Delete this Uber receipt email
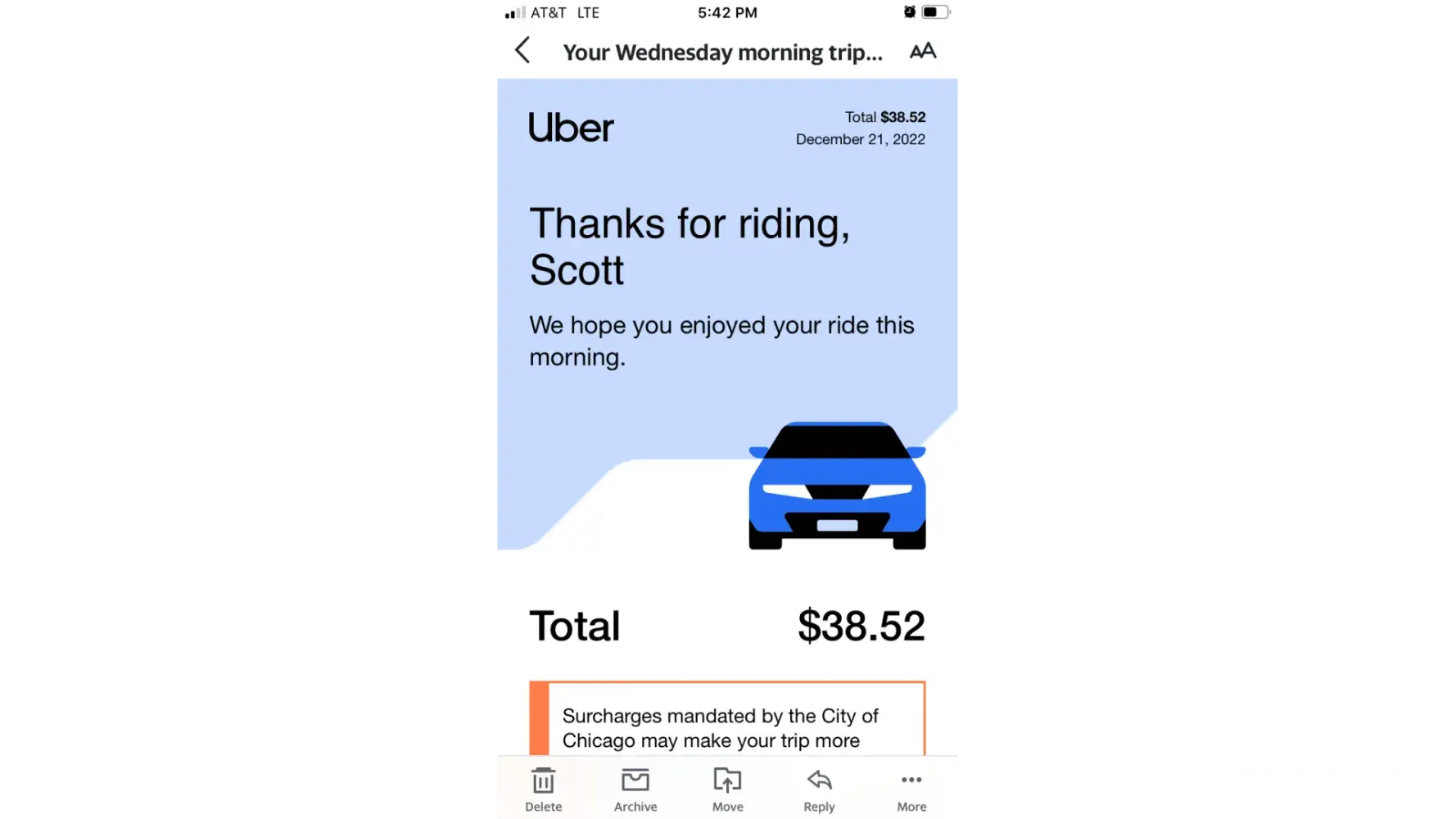This screenshot has width=1456, height=819. point(543,790)
